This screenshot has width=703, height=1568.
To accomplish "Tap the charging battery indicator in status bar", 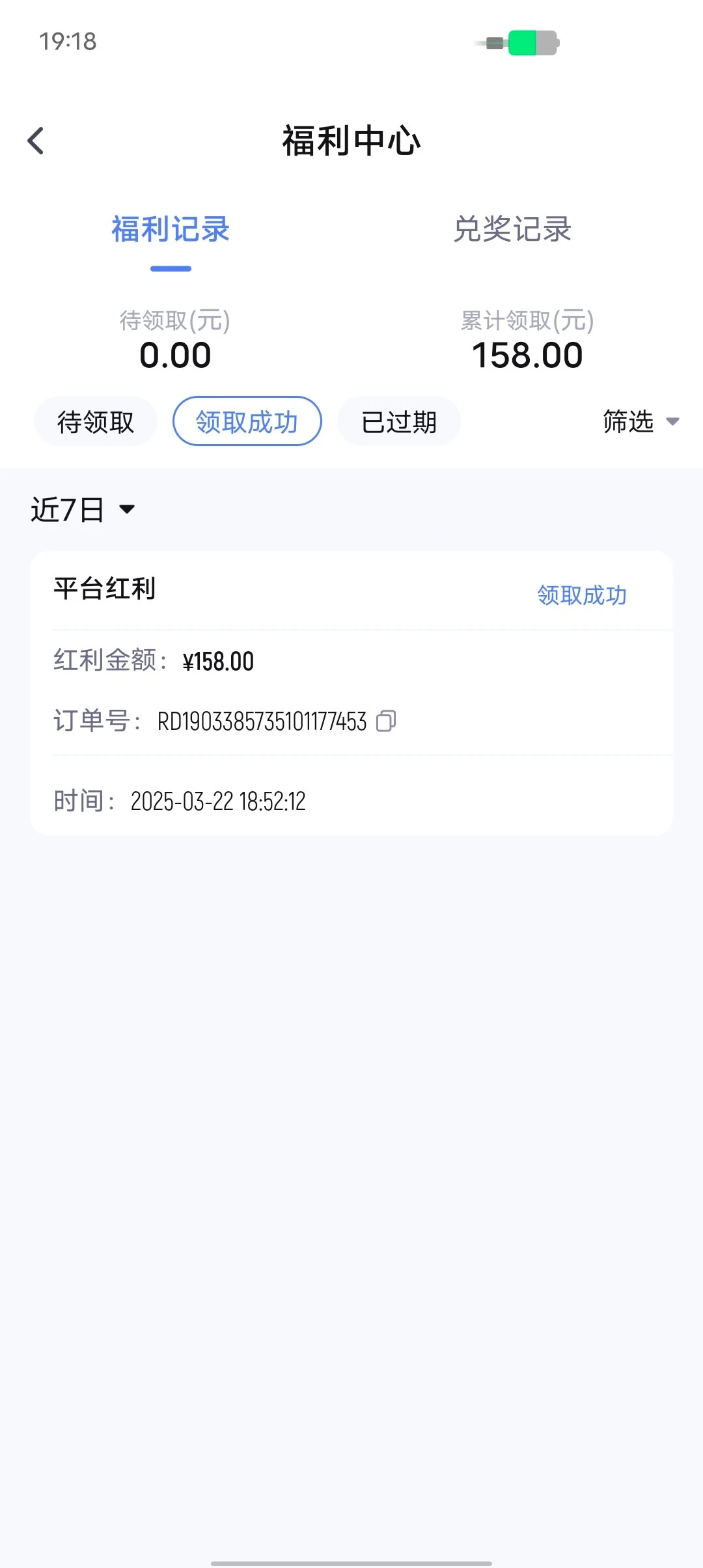I will (x=517, y=42).
